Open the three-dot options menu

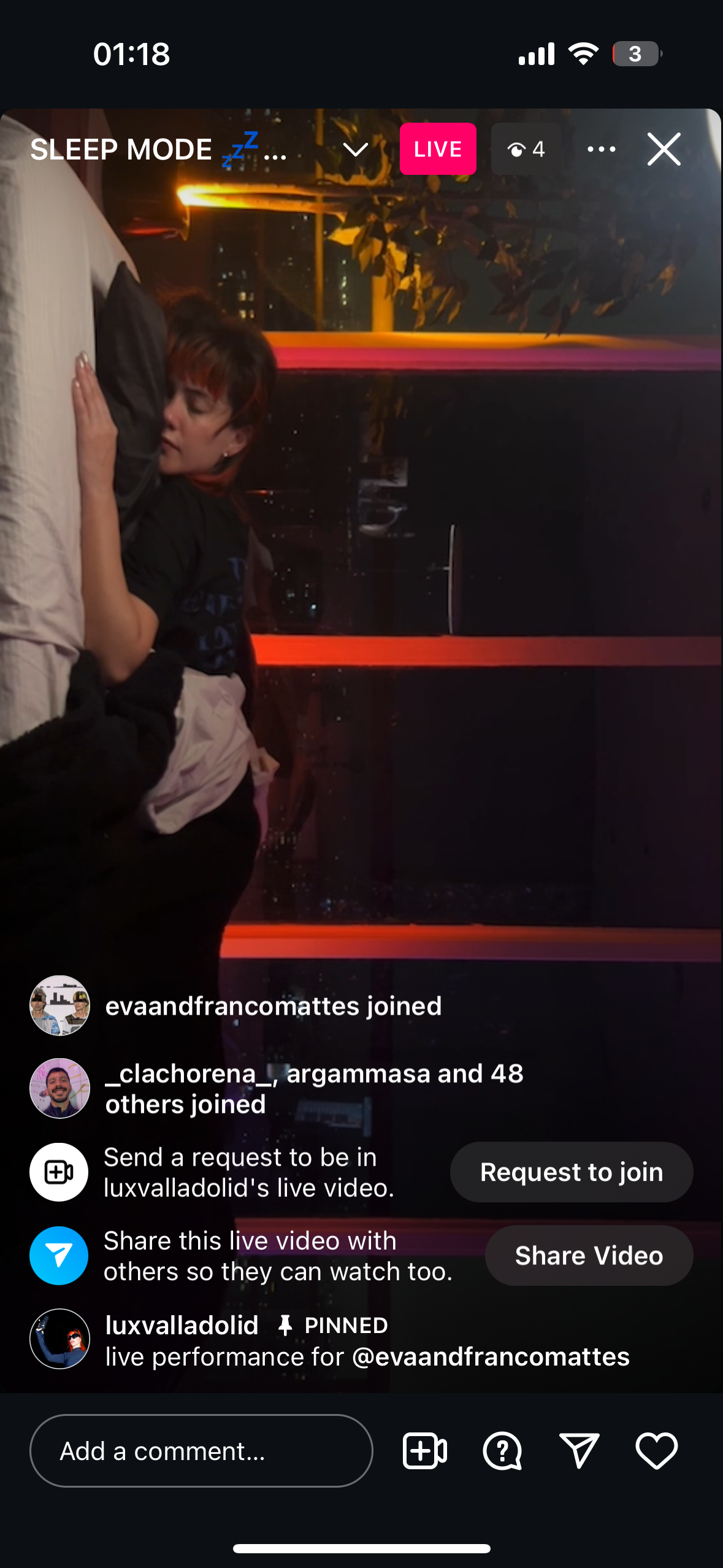[601, 149]
